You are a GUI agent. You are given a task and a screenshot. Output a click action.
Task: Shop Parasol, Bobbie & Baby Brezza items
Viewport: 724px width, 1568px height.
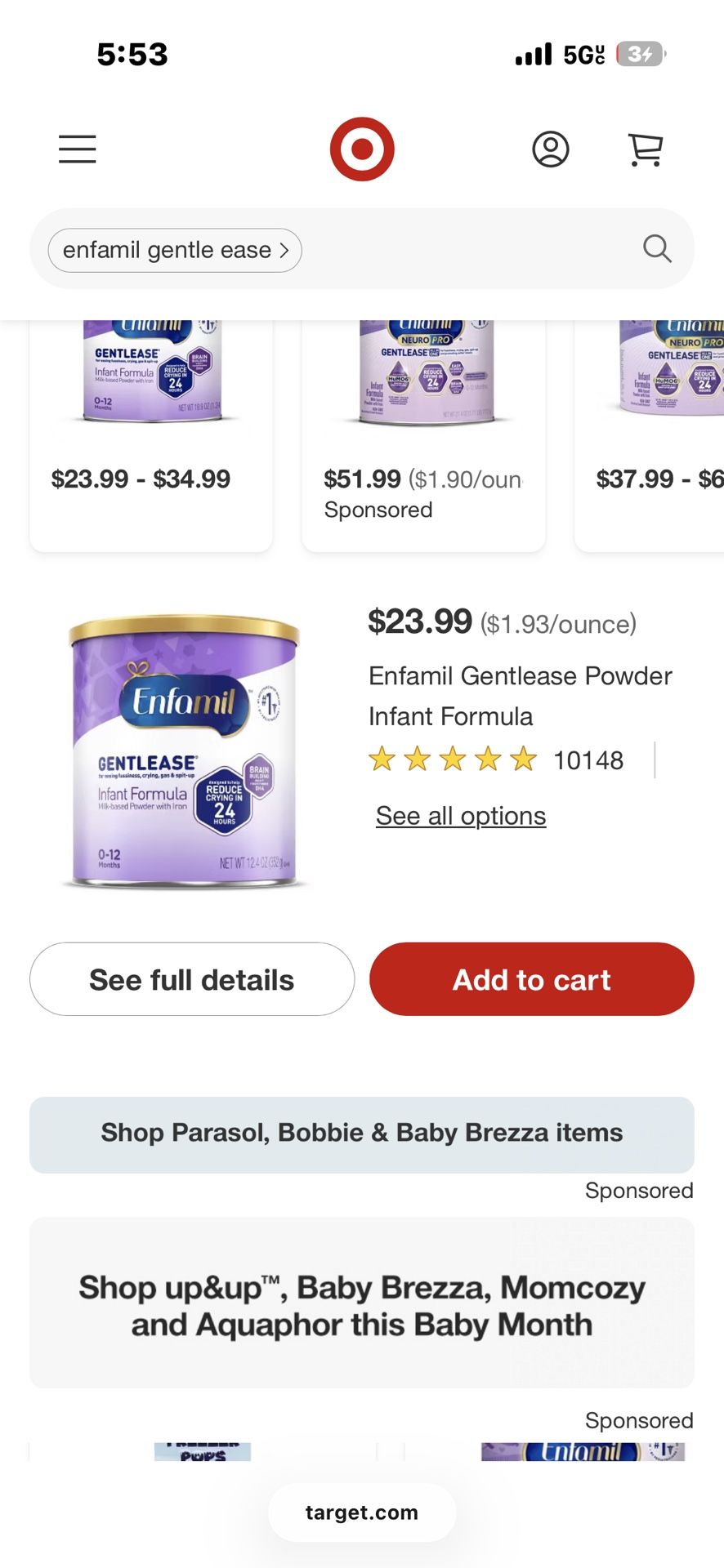(362, 1134)
